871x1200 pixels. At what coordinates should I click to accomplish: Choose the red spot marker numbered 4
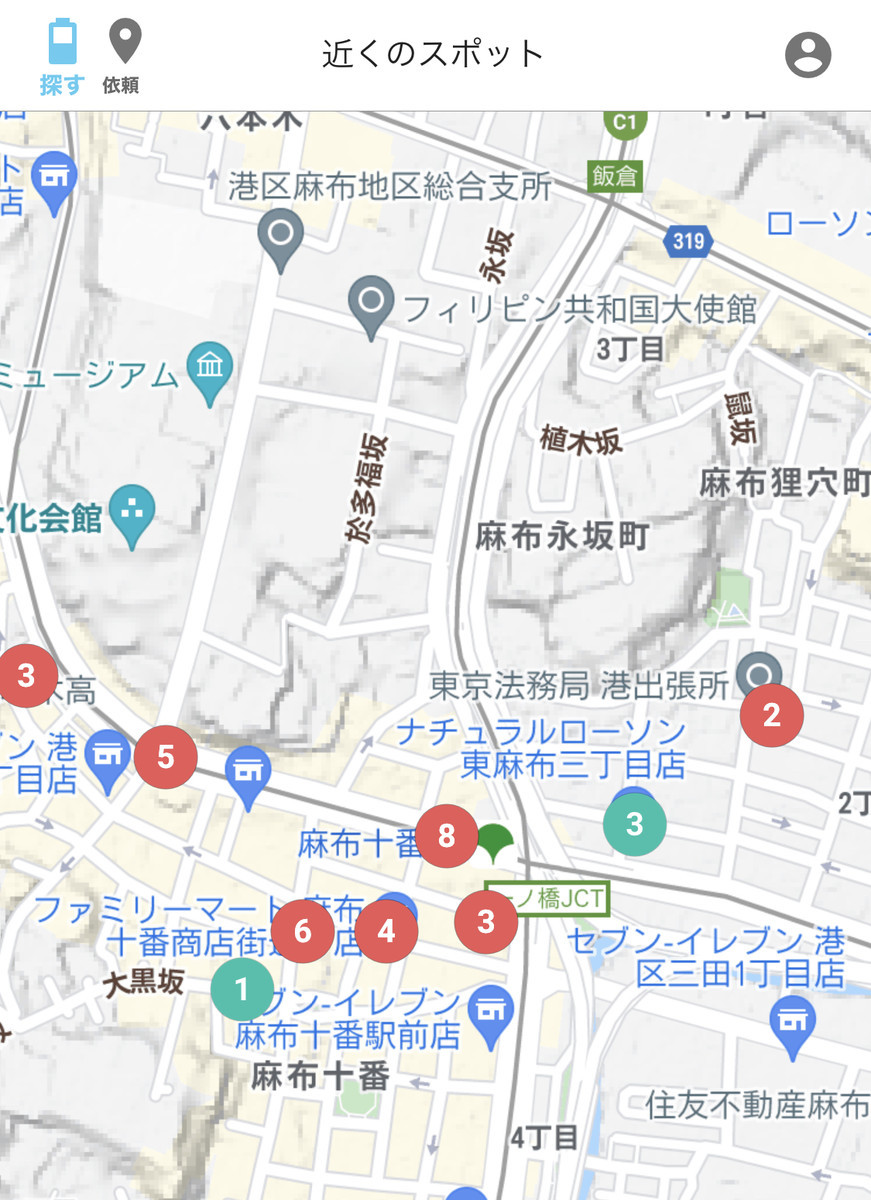(x=387, y=931)
